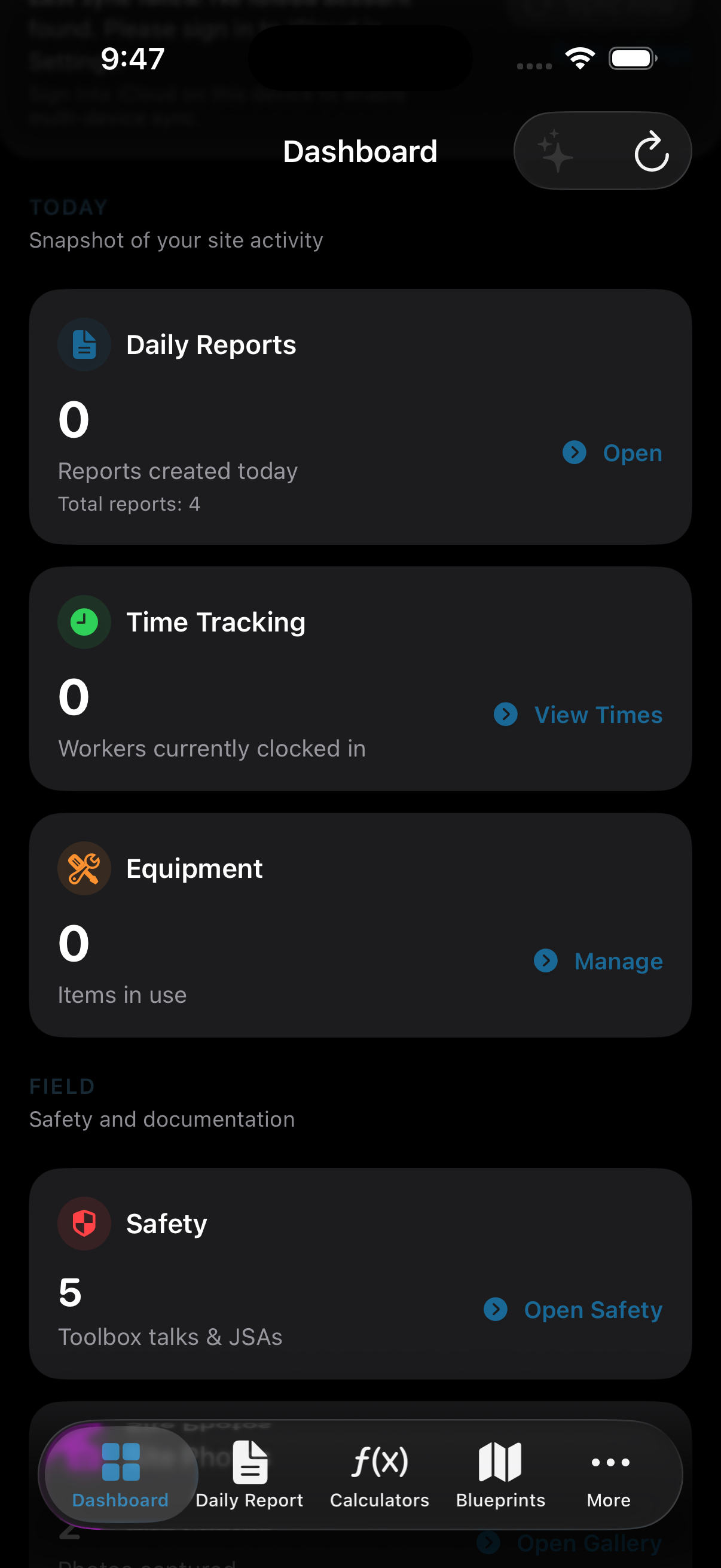Screen dimensions: 721x1568
Task: Expand the View Times chevron arrow
Action: [x=505, y=715]
